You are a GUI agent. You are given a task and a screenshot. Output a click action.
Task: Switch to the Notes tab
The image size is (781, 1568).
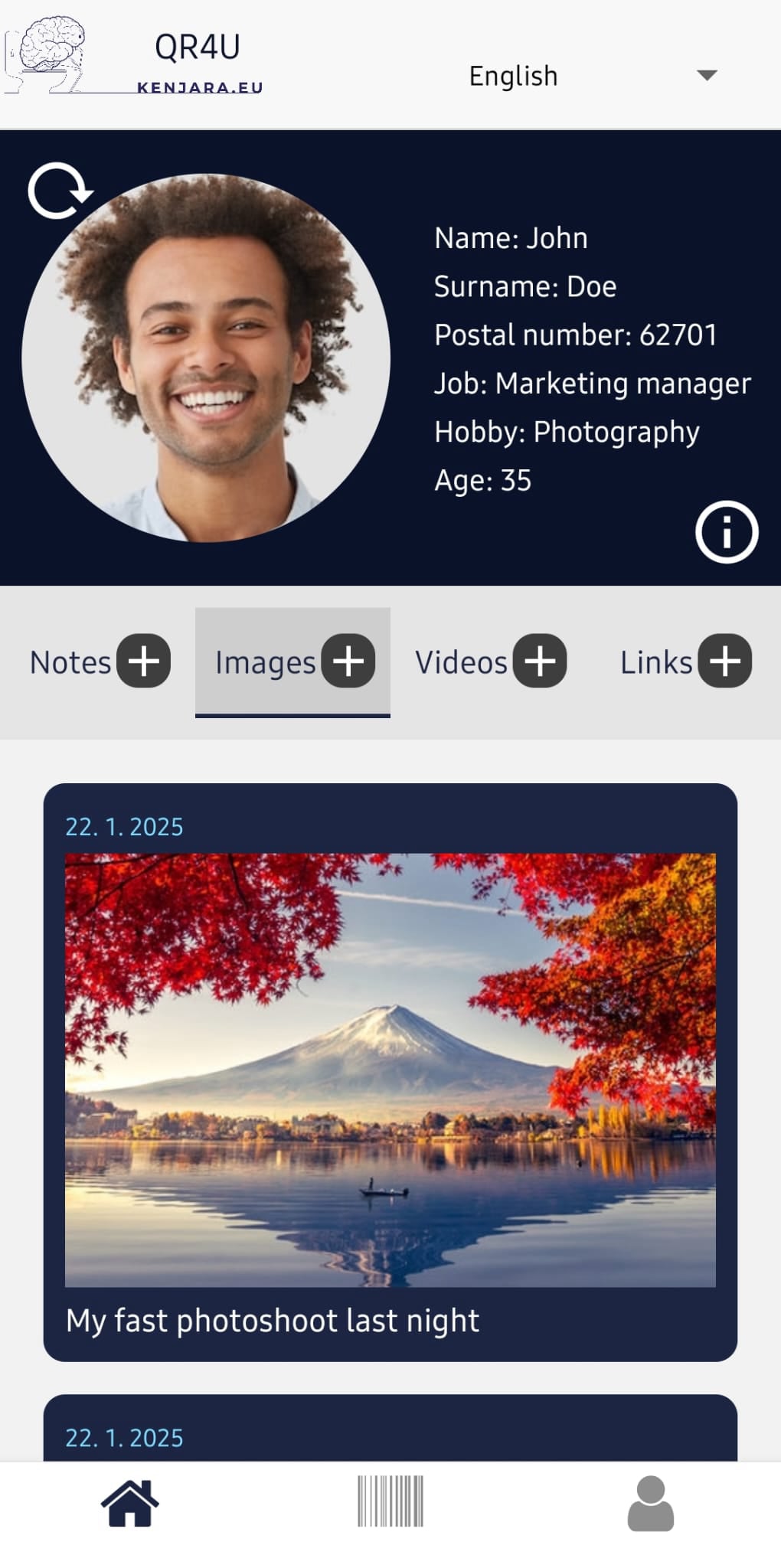pyautogui.click(x=70, y=662)
